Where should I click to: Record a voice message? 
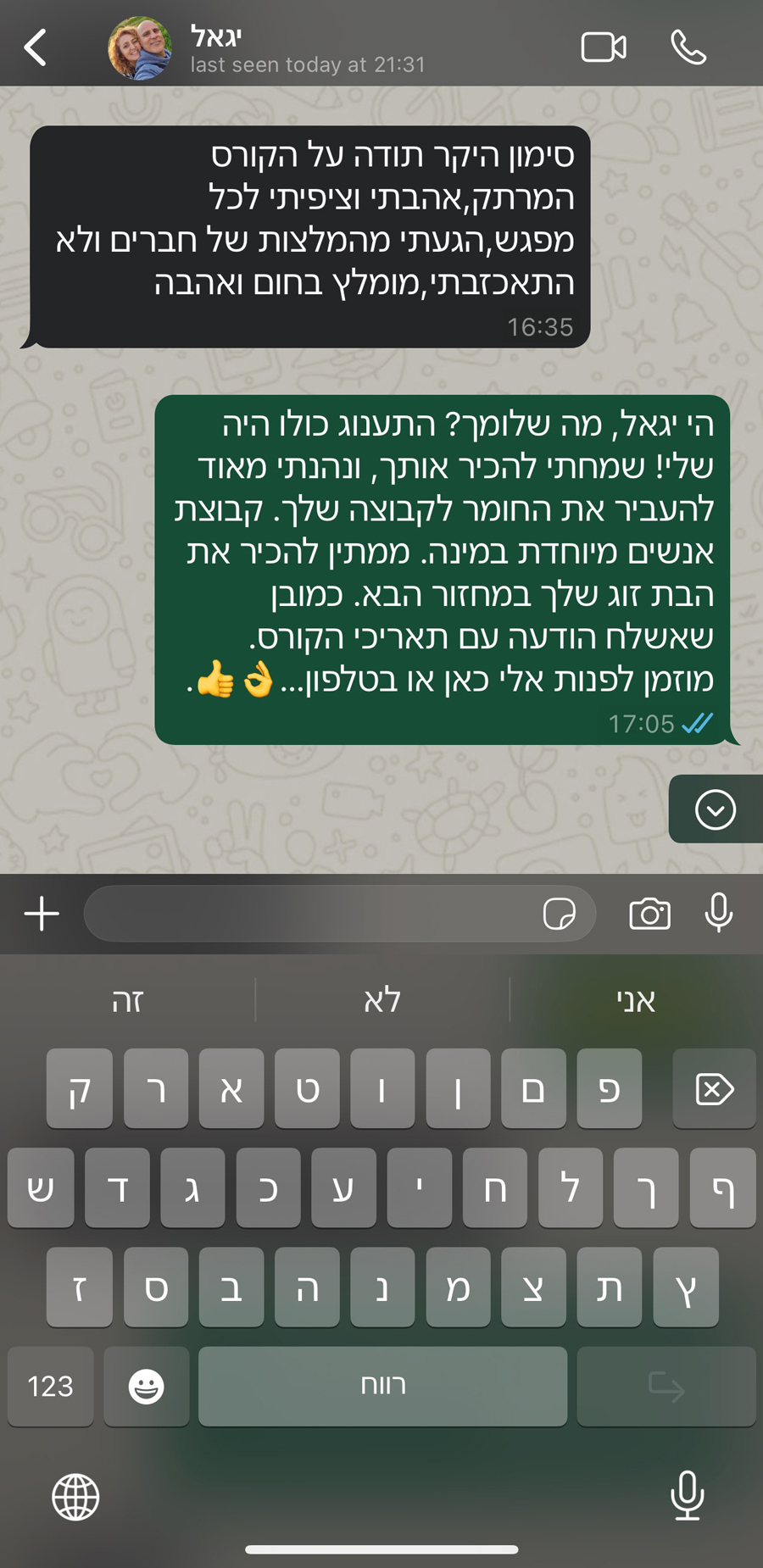pos(719,914)
